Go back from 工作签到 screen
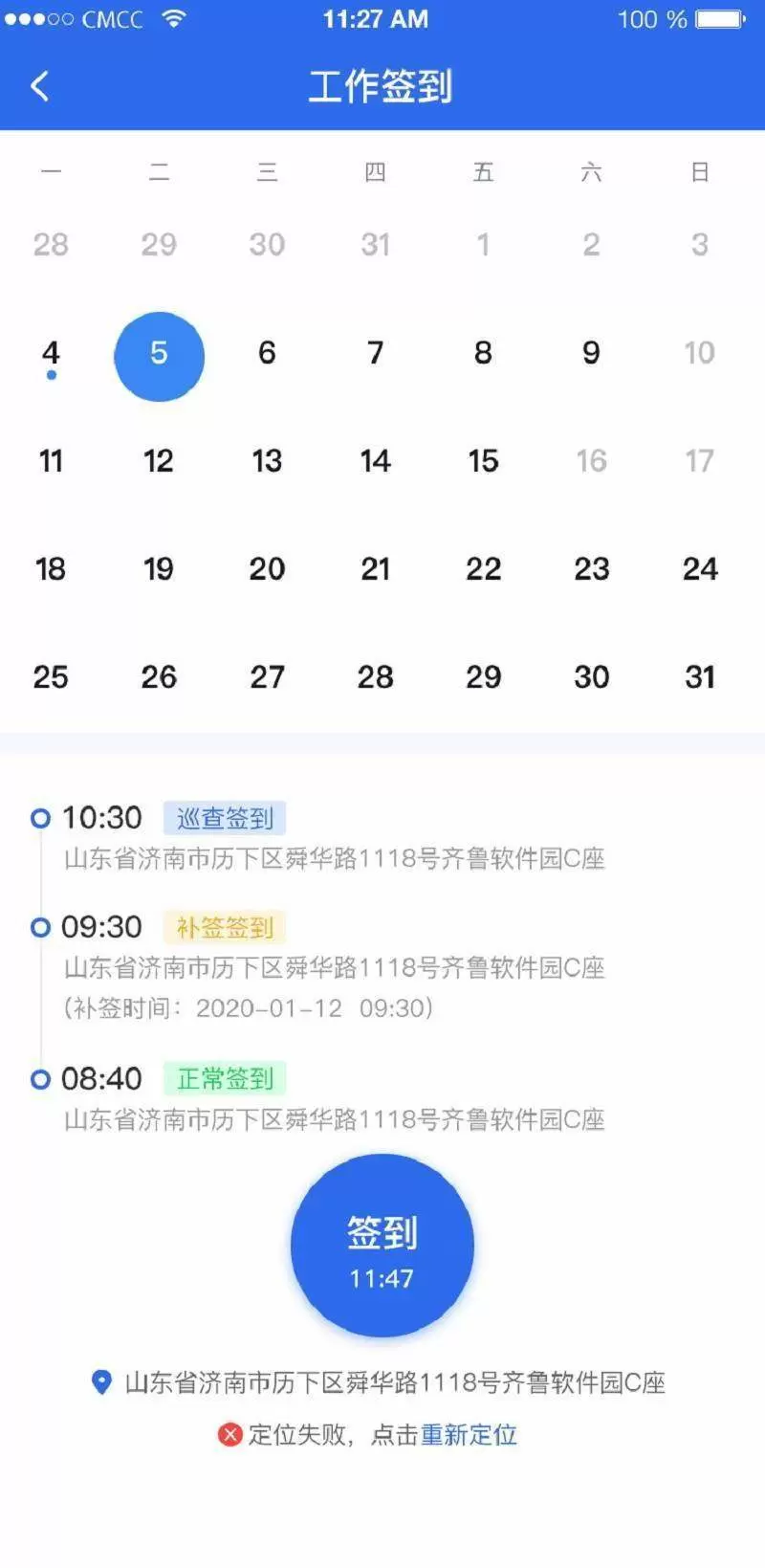 40,86
